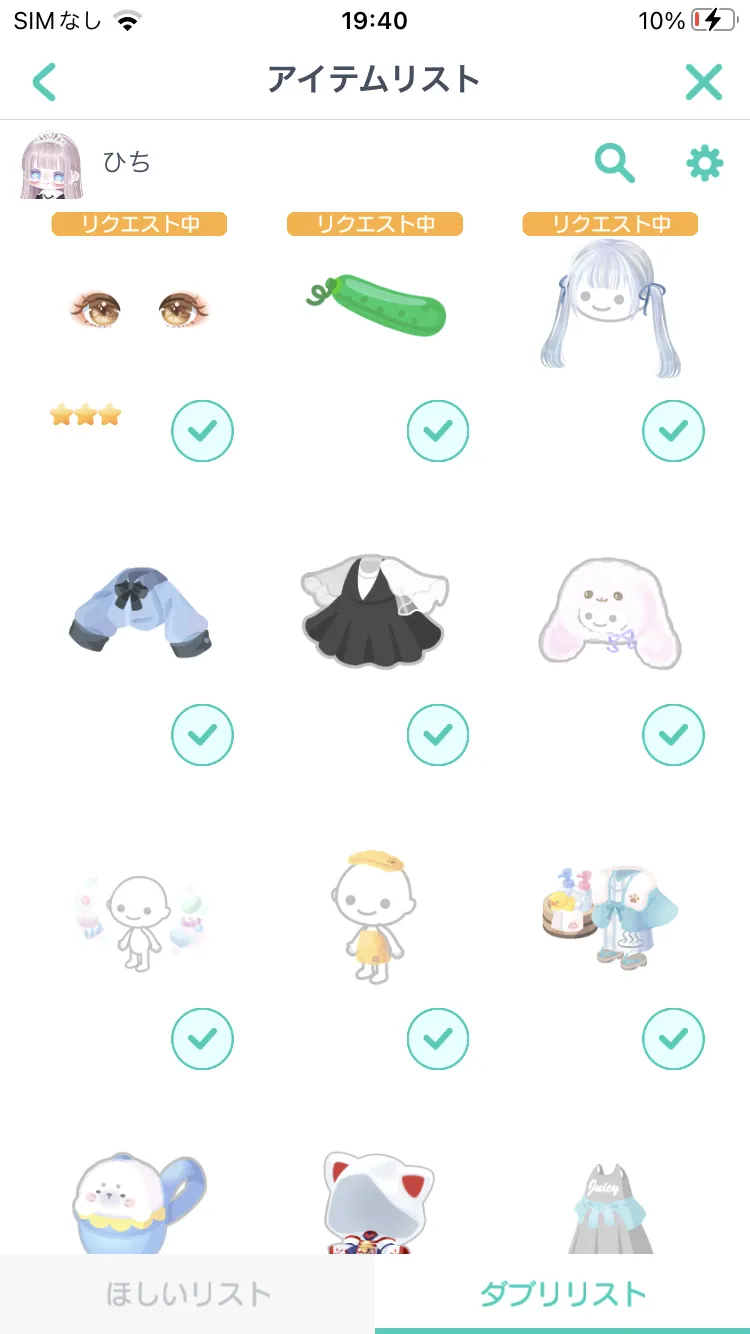This screenshot has width=750, height=1334.
Task: Toggle checkmark under the bath set item
Action: (673, 1039)
